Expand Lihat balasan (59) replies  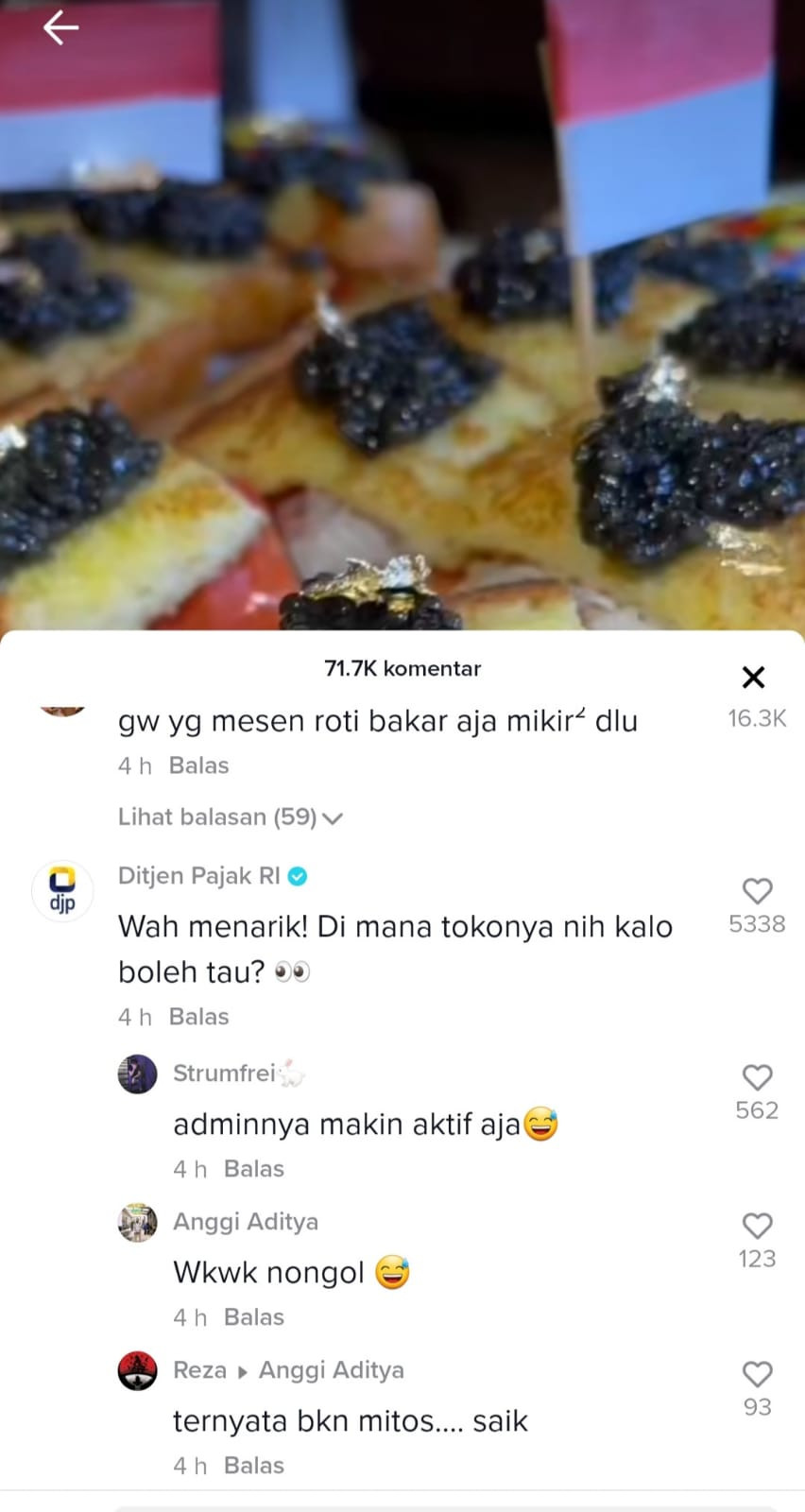point(230,816)
